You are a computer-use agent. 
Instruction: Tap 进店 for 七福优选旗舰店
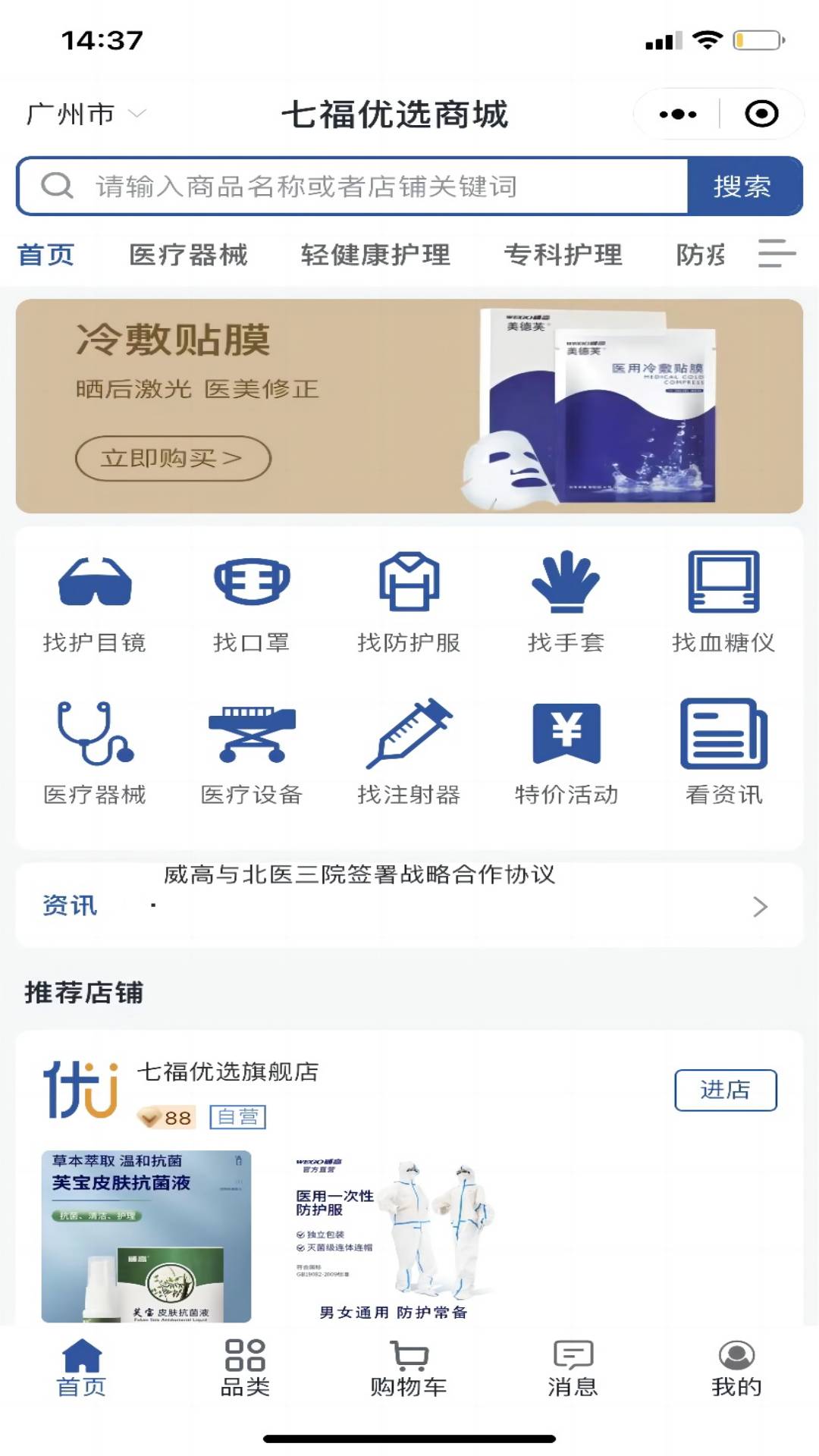[x=726, y=1090]
